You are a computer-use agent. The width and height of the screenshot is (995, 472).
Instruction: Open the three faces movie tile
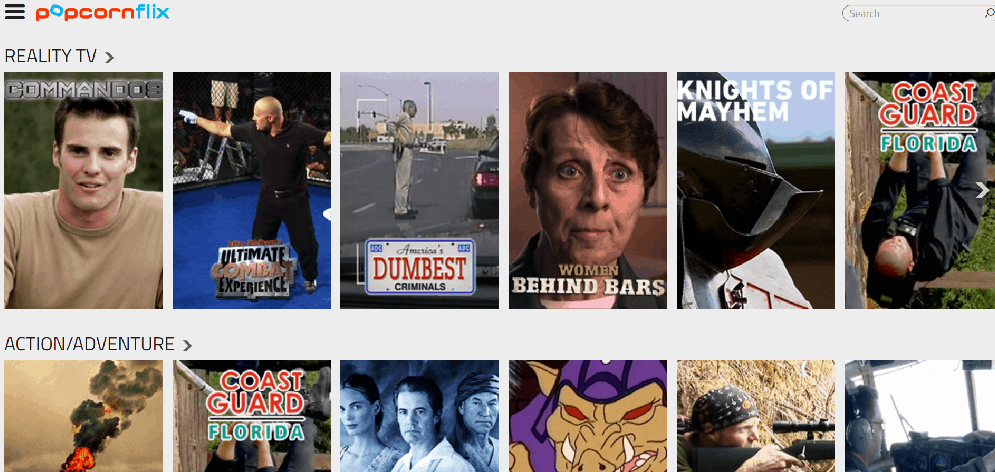coord(419,415)
